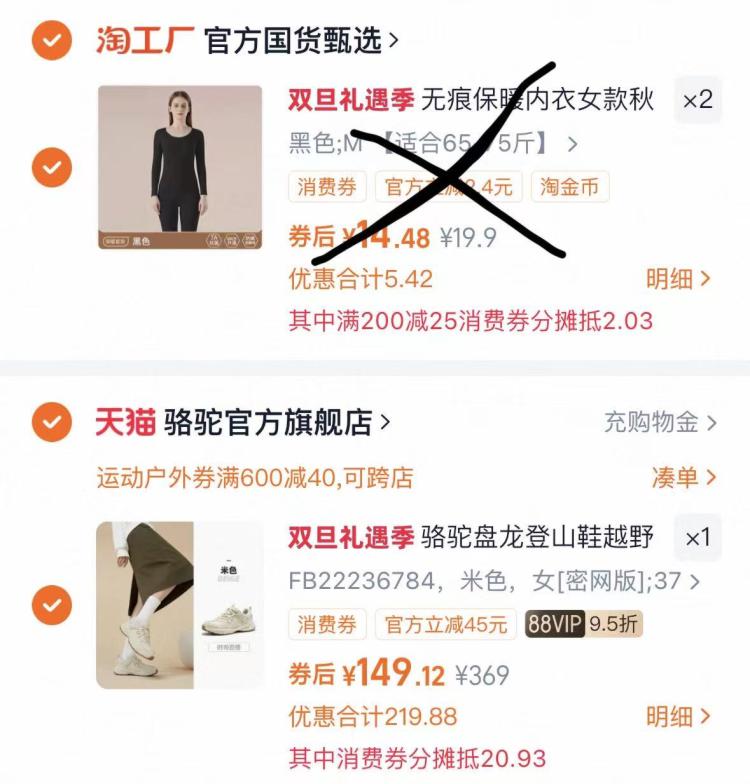Change the underwear quantity ×2

(698, 100)
